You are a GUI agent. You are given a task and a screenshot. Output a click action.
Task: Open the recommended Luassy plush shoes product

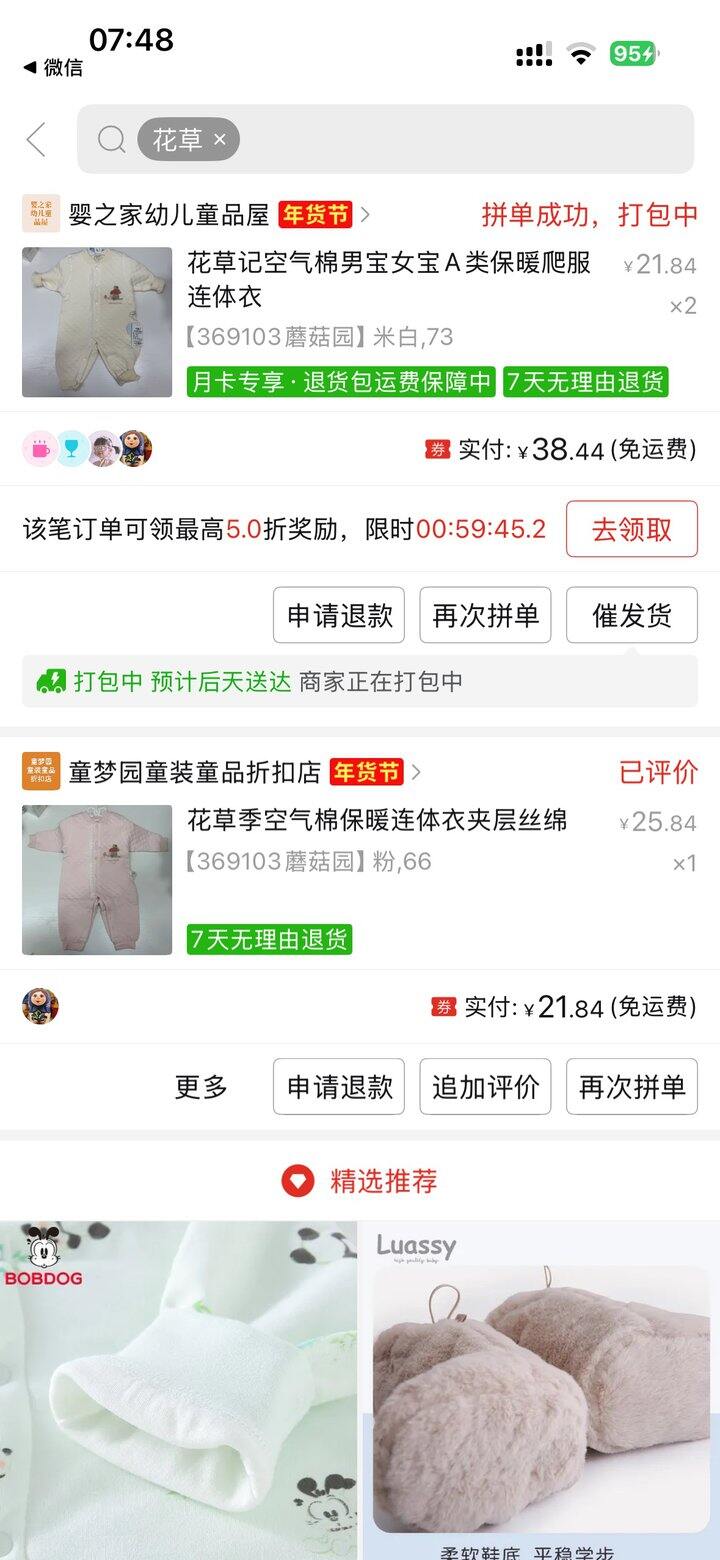540,1390
